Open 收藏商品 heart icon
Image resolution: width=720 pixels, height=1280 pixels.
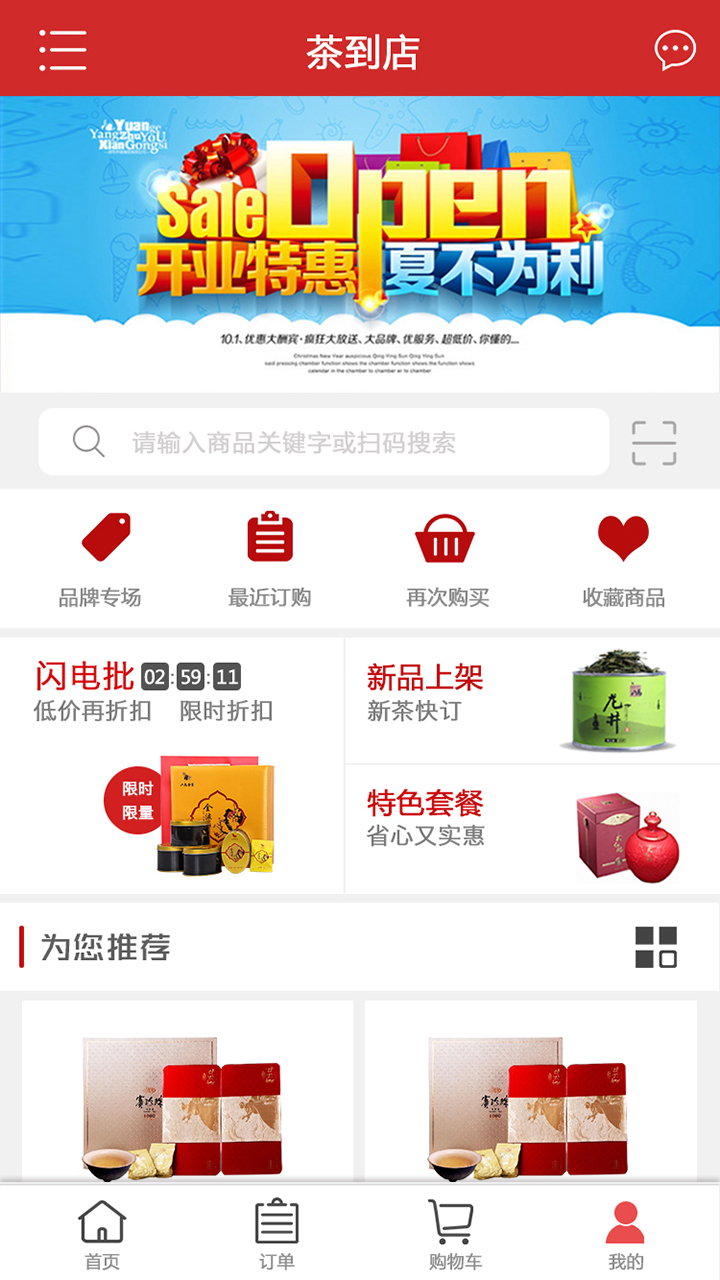point(623,538)
